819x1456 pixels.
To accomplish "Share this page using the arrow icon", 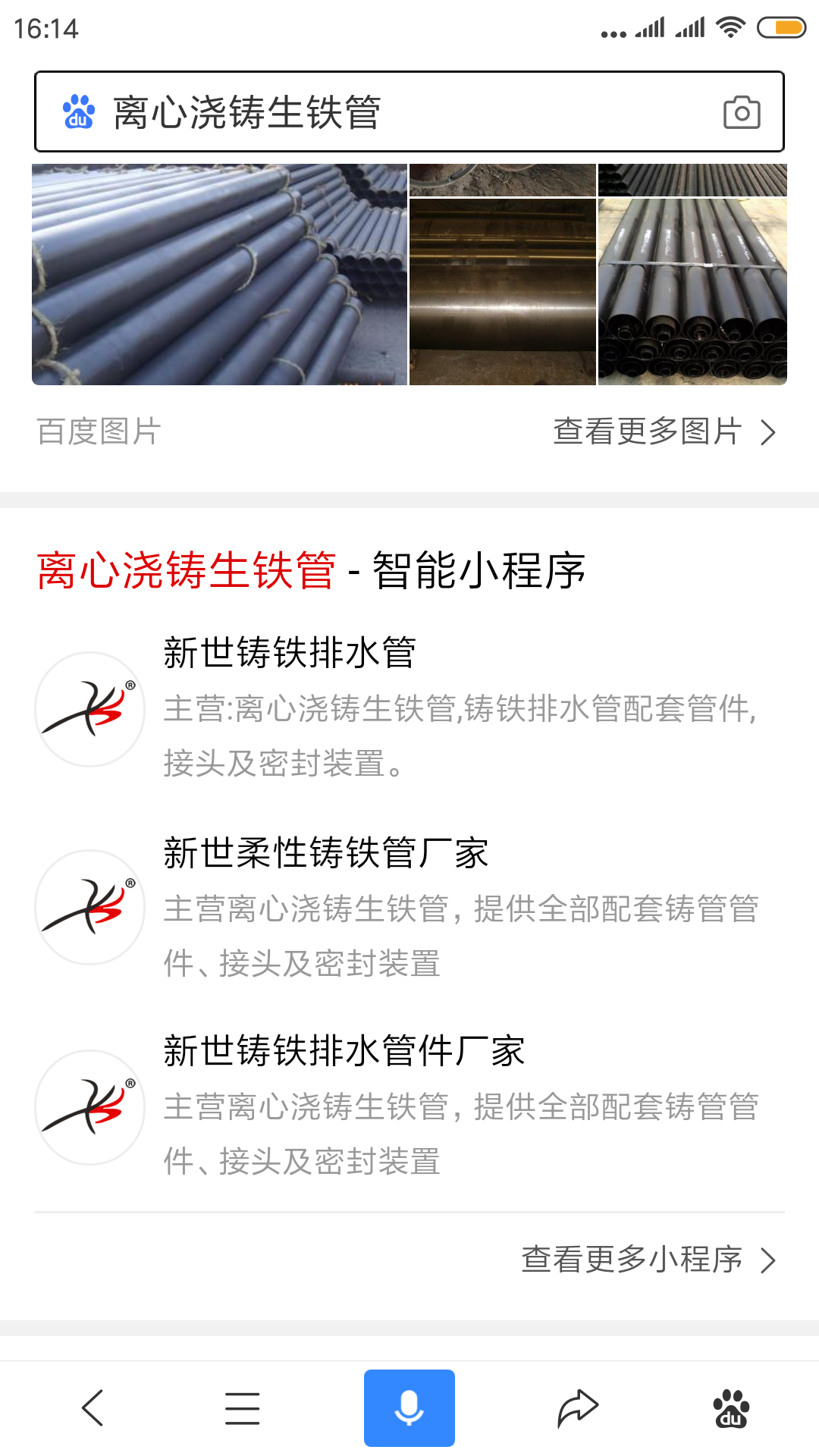I will click(578, 1408).
